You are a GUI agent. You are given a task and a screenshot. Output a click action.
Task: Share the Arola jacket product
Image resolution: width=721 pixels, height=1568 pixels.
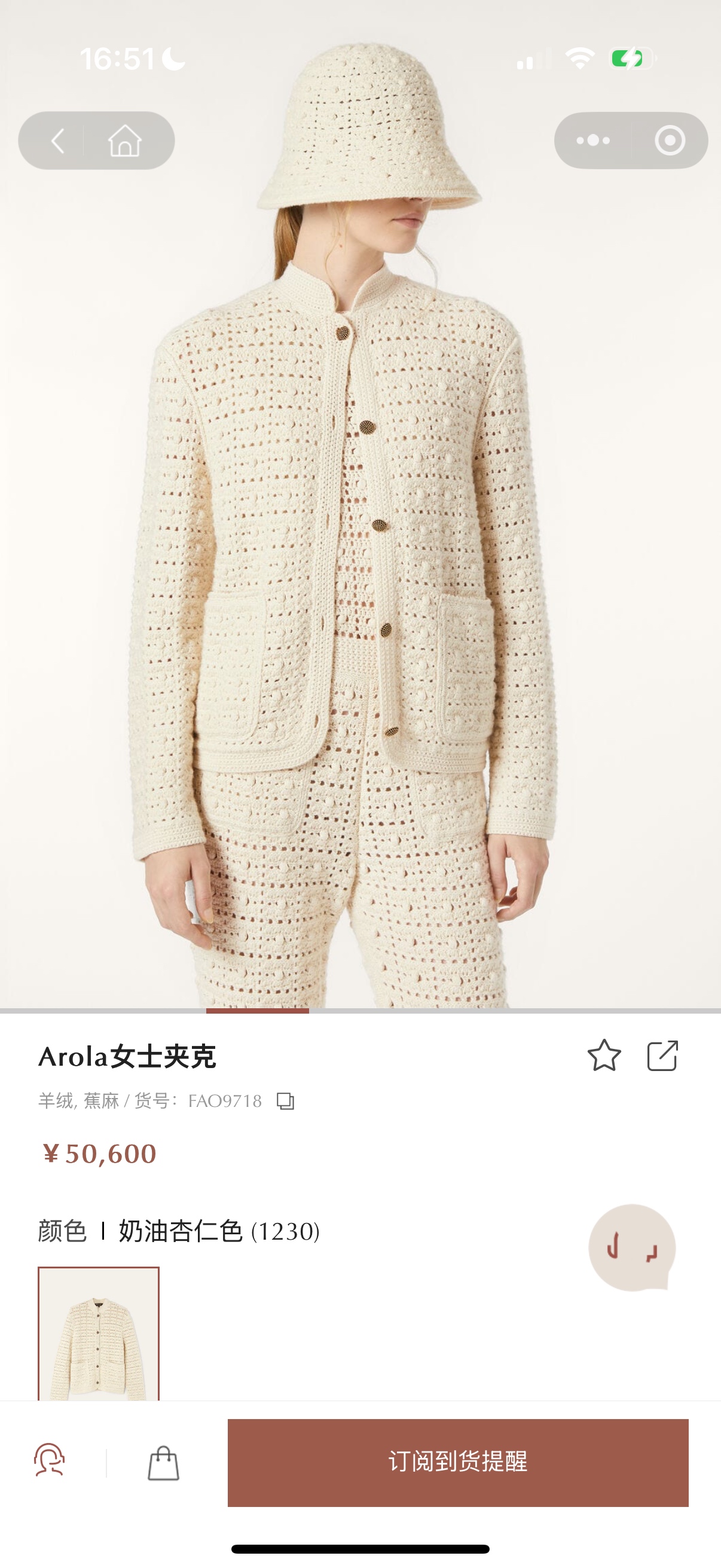coord(662,1055)
